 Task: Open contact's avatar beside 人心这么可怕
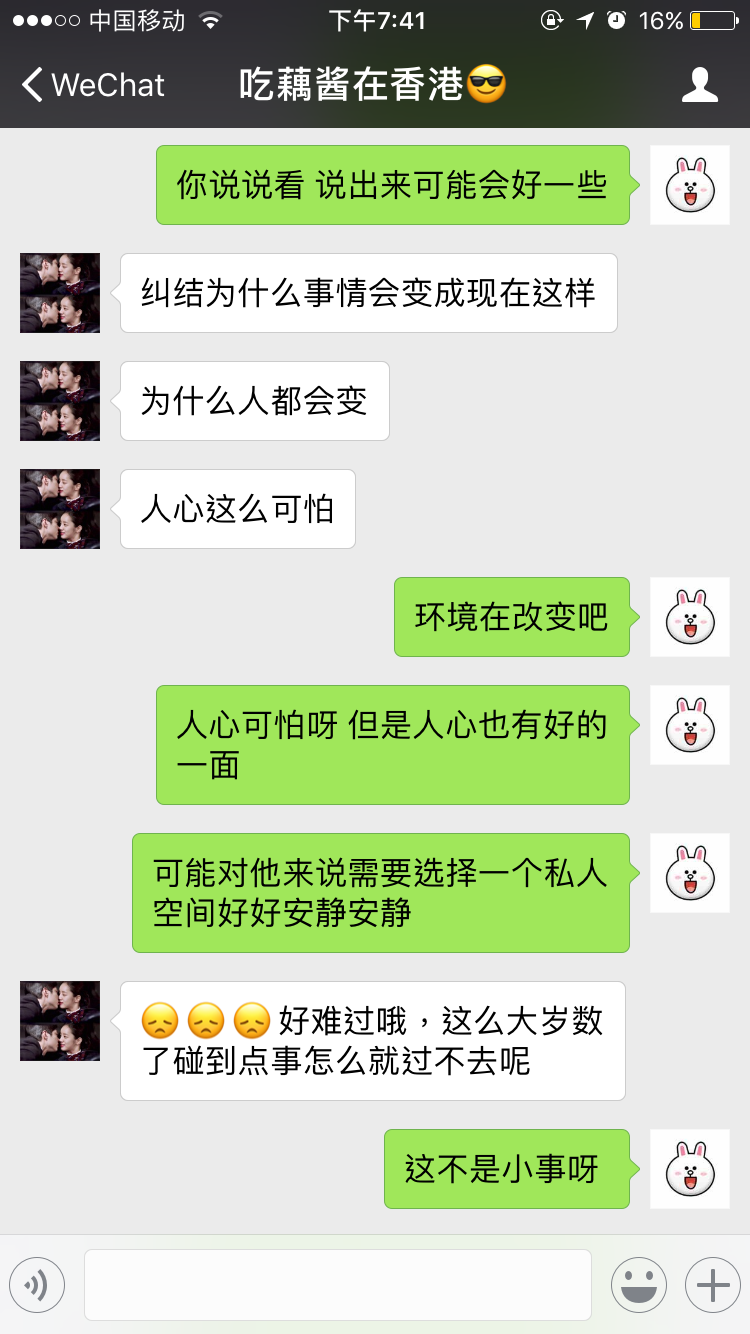(x=60, y=509)
